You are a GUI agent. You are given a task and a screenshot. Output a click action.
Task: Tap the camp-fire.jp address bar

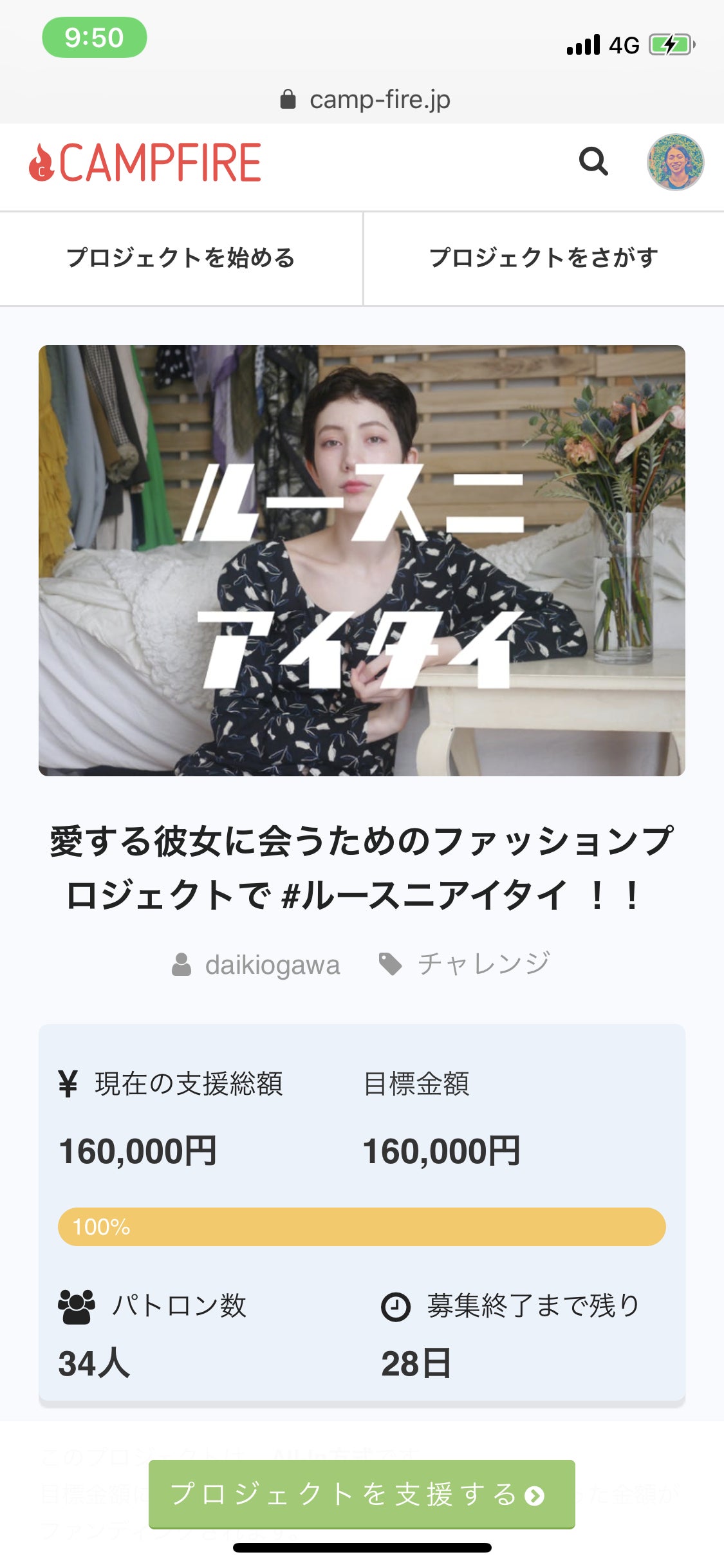[x=365, y=100]
